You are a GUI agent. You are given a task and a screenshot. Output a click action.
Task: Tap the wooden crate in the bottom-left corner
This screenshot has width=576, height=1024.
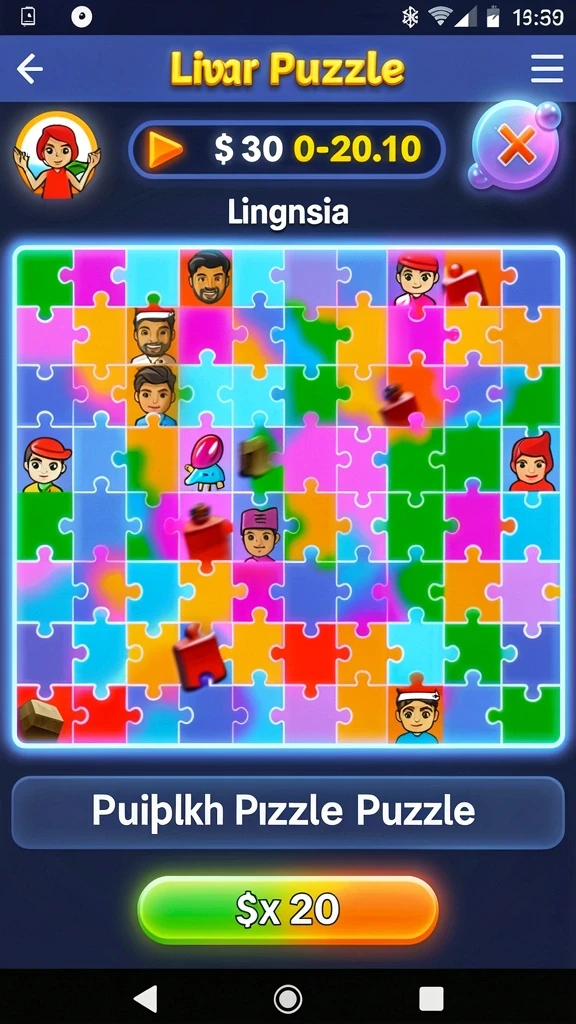39,718
